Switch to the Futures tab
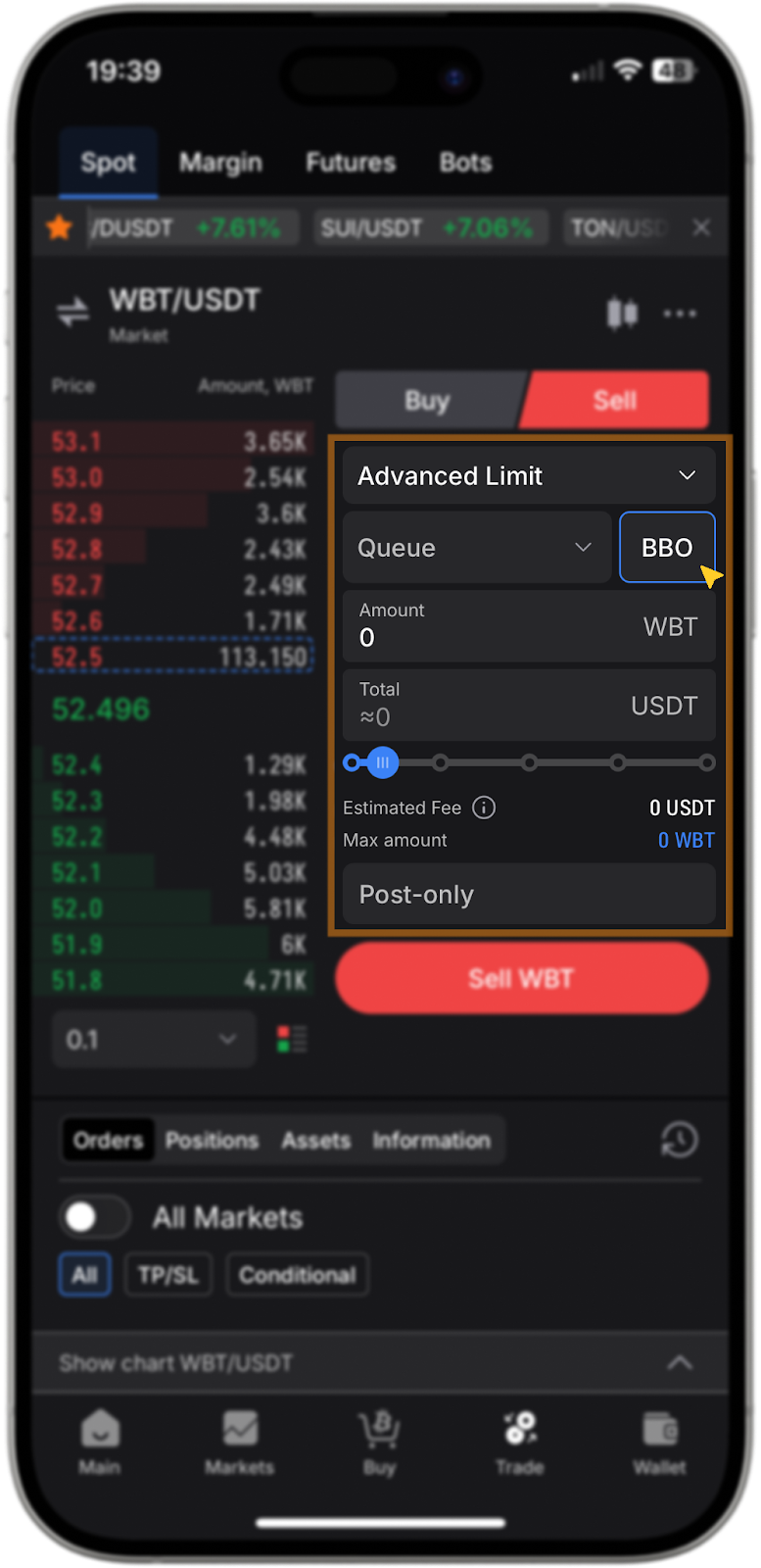The image size is (761, 1568). pos(351,163)
